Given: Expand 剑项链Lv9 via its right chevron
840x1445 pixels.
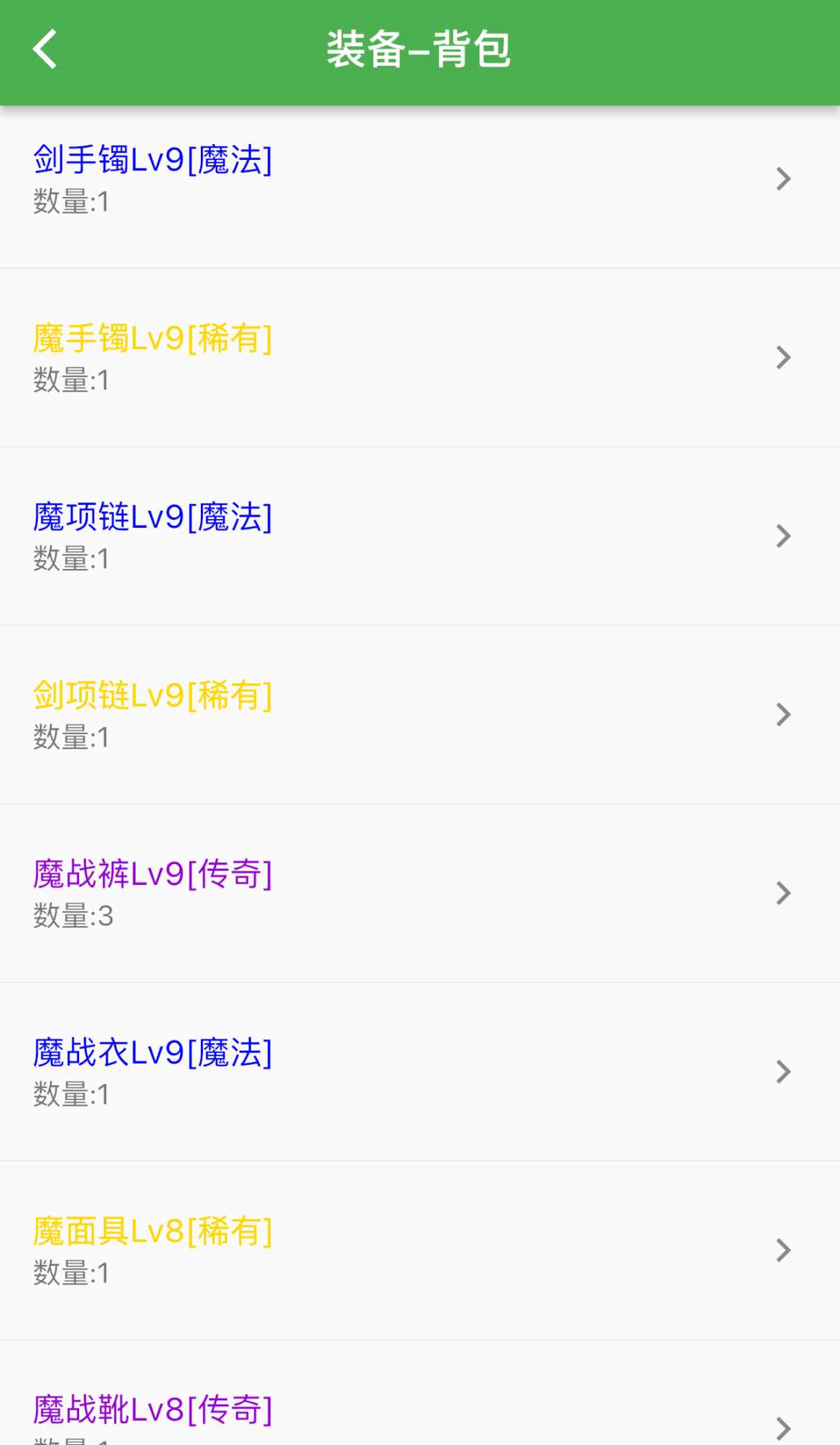Looking at the screenshot, I should pos(783,714).
